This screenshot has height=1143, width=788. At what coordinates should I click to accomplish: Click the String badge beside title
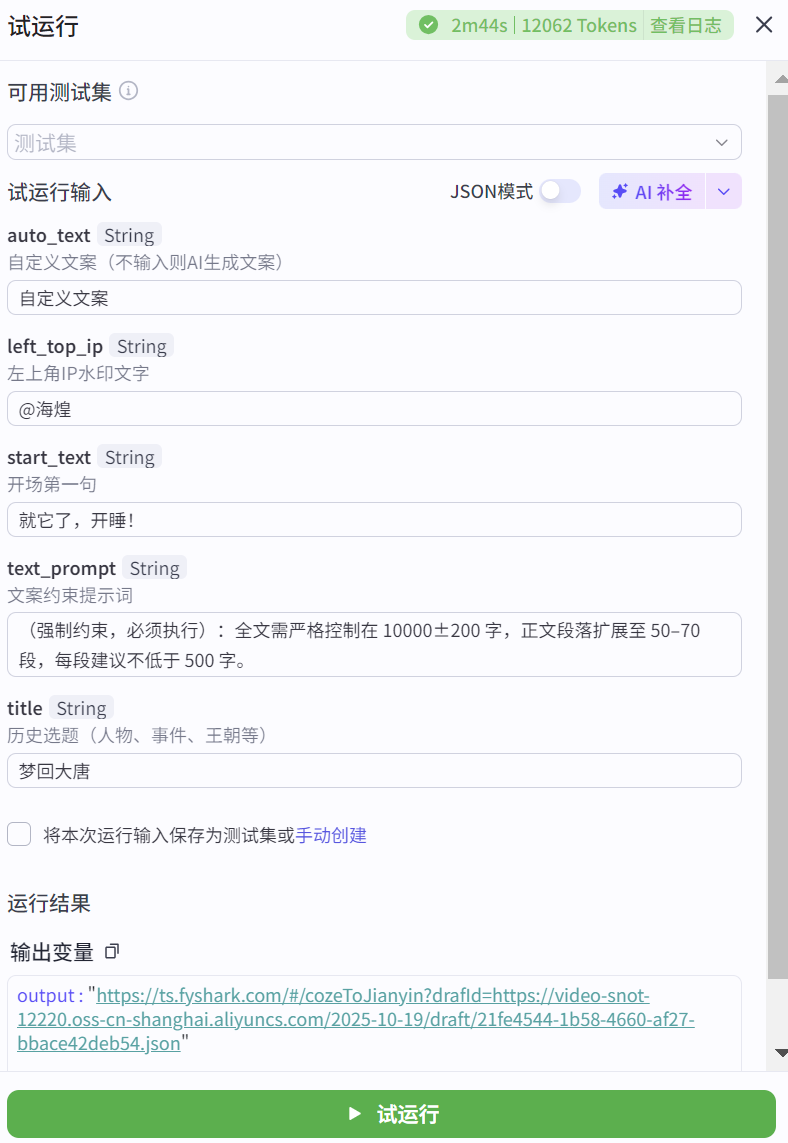click(81, 707)
